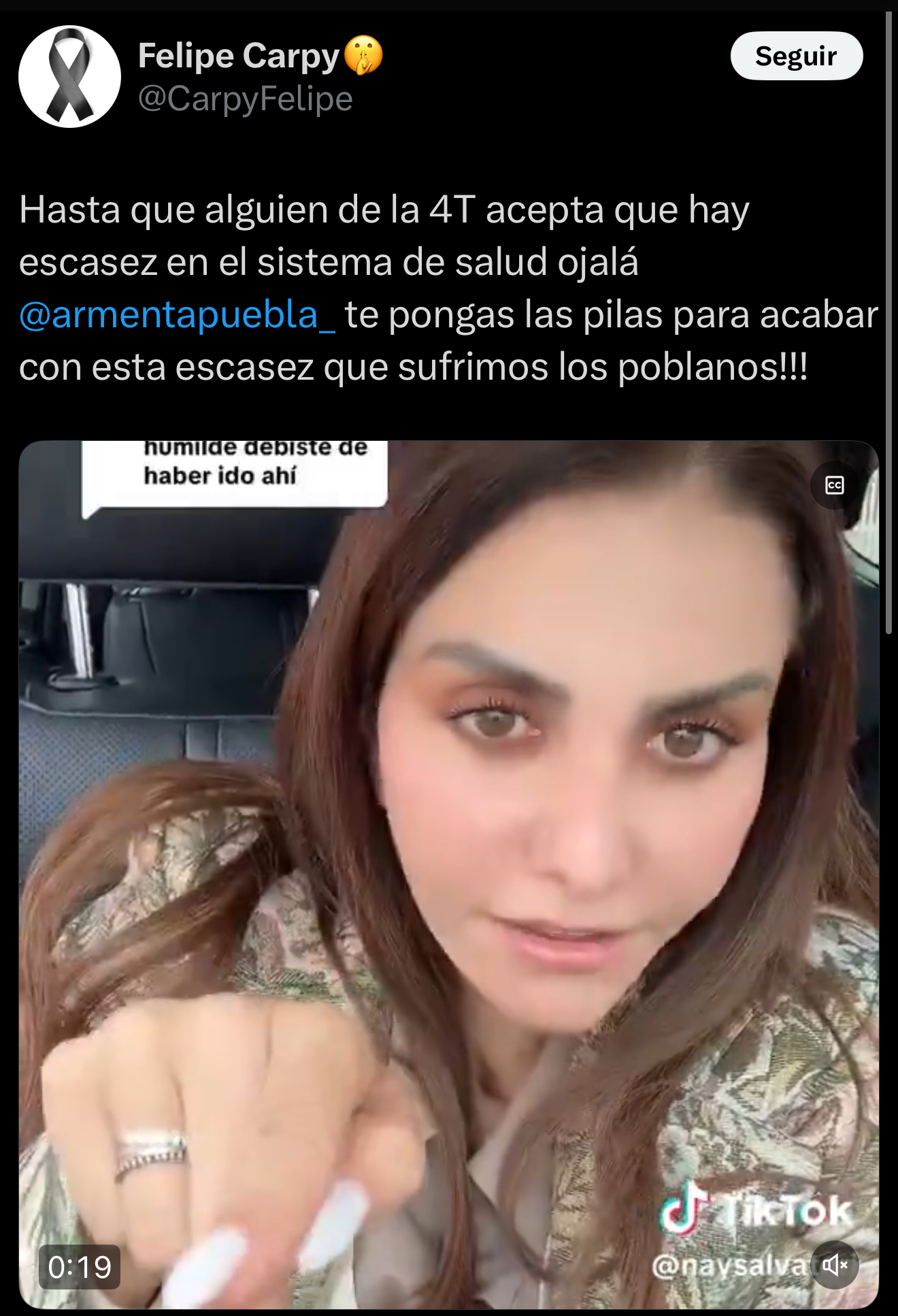Follow Felipe Carpy with the Seguir button

pos(796,56)
